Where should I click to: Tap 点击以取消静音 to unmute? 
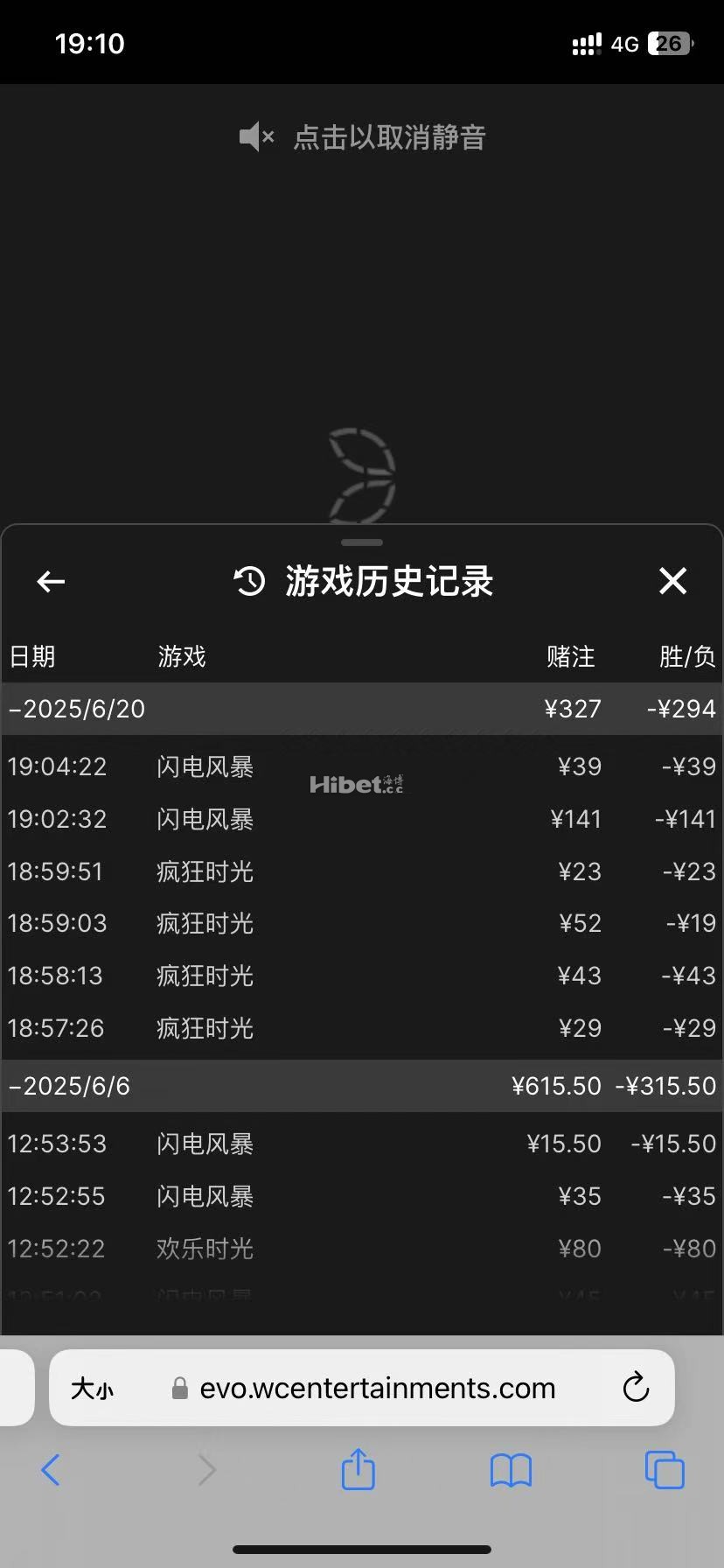click(x=362, y=137)
